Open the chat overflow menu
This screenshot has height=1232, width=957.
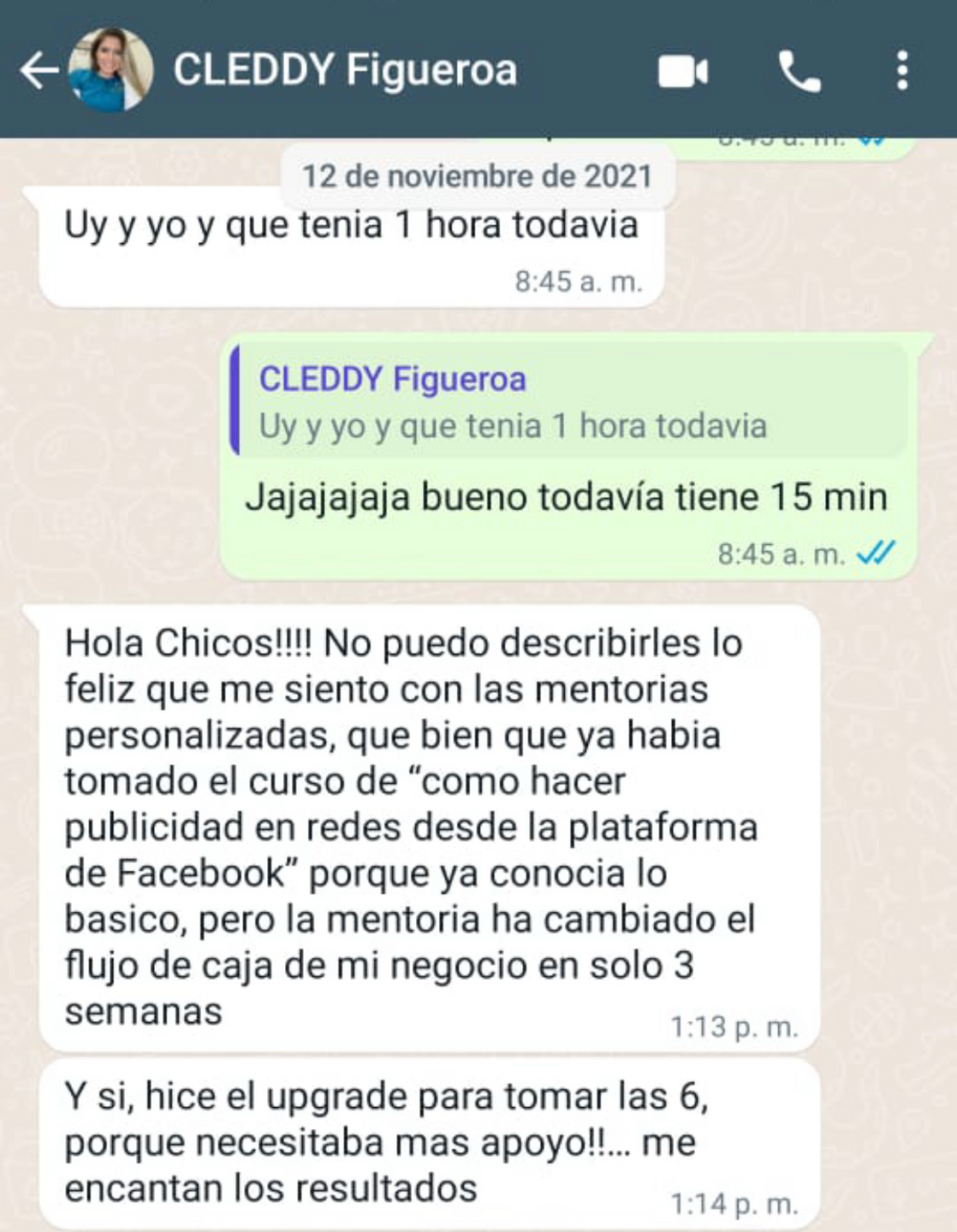[x=901, y=70]
